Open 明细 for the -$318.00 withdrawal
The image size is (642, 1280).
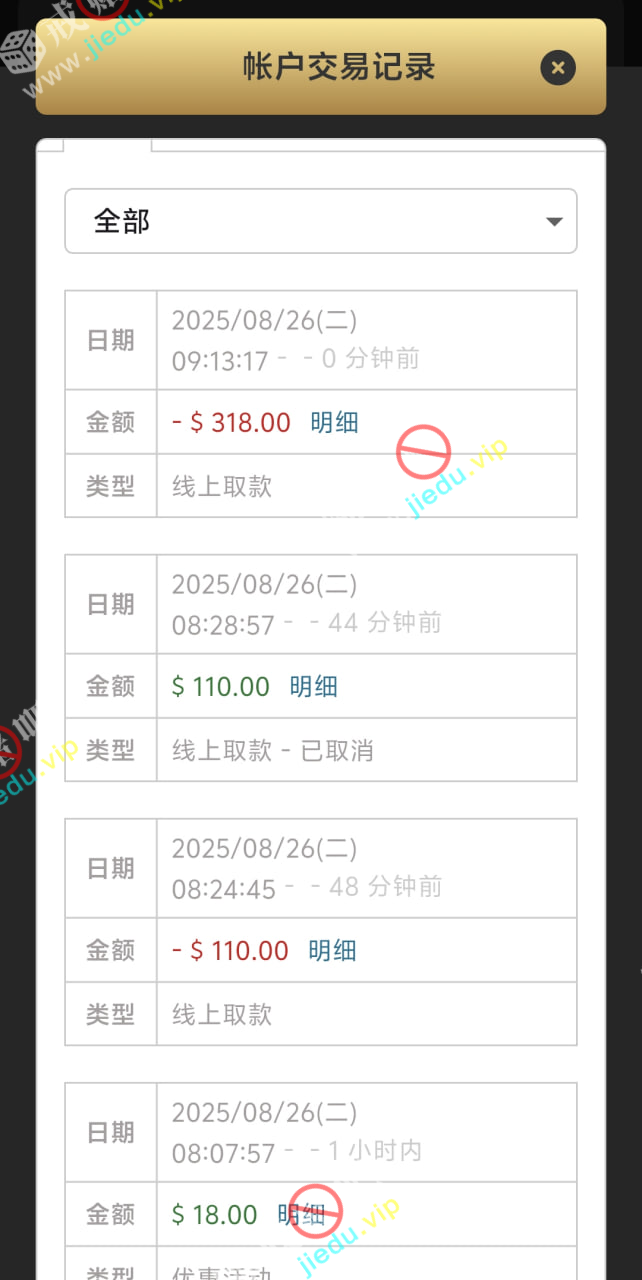[x=334, y=422]
